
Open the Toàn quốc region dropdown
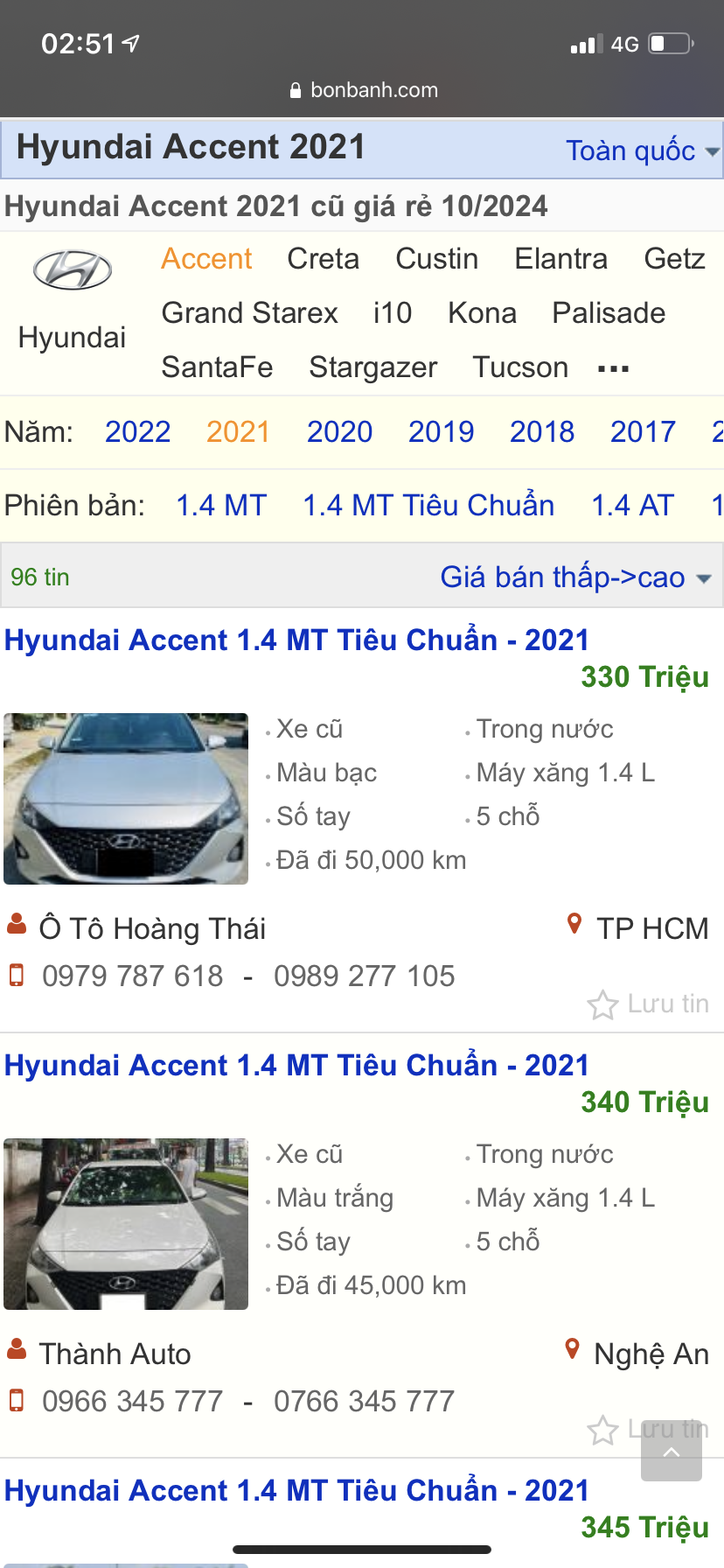pos(642,150)
